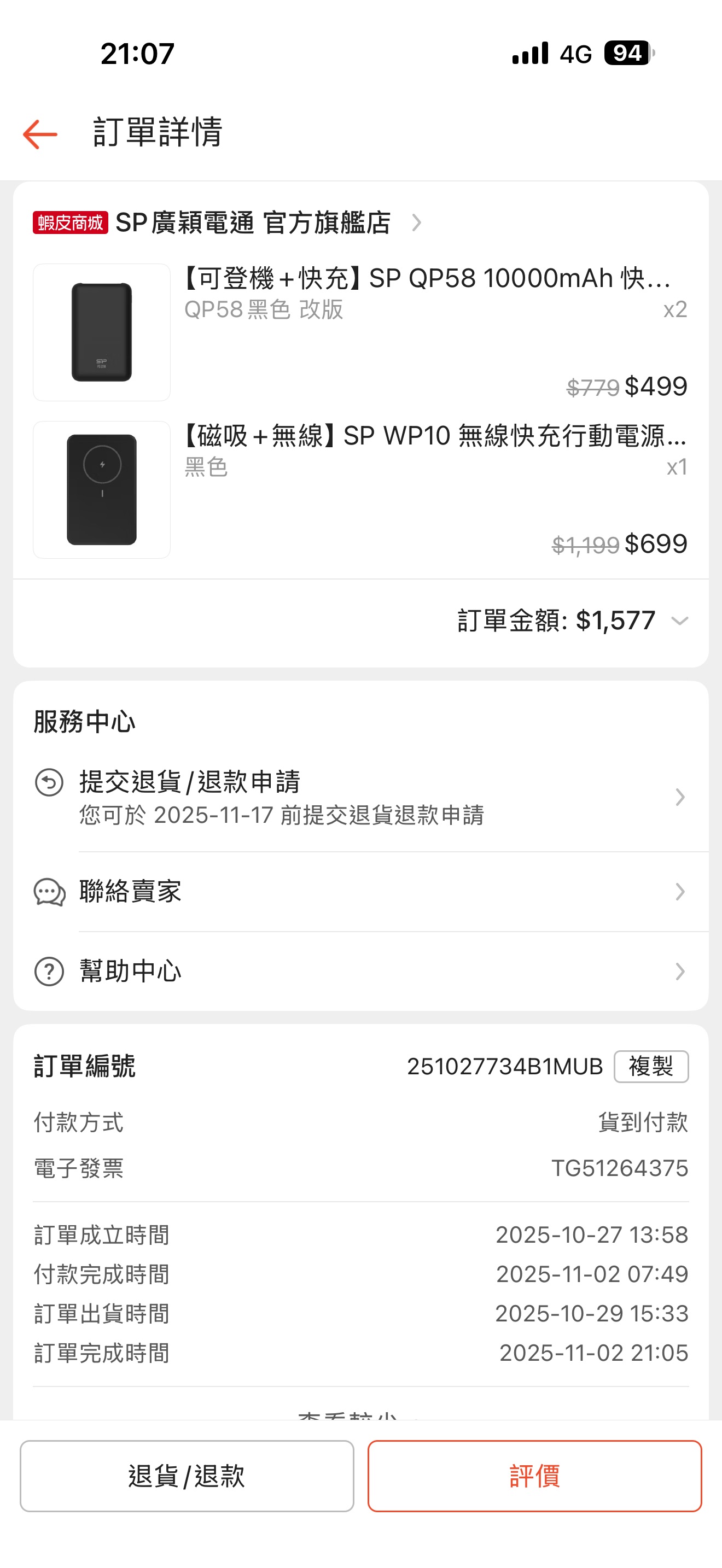Open 提交退貨/退款申請 row
The height and width of the screenshot is (1568, 722).
pyautogui.click(x=360, y=797)
